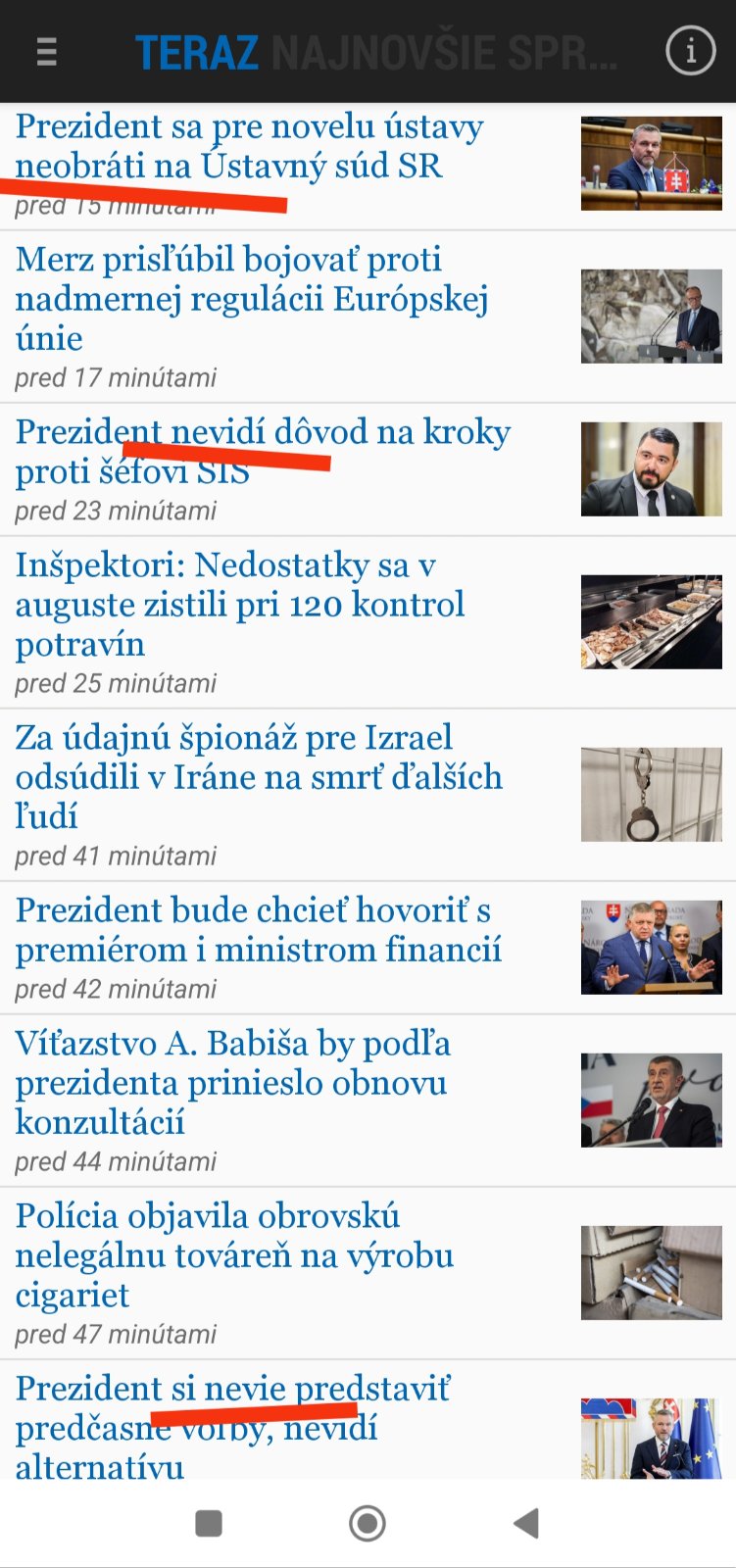Open article about premiérom i ministrom financií
The height and width of the screenshot is (1568, 736).
pos(259,929)
